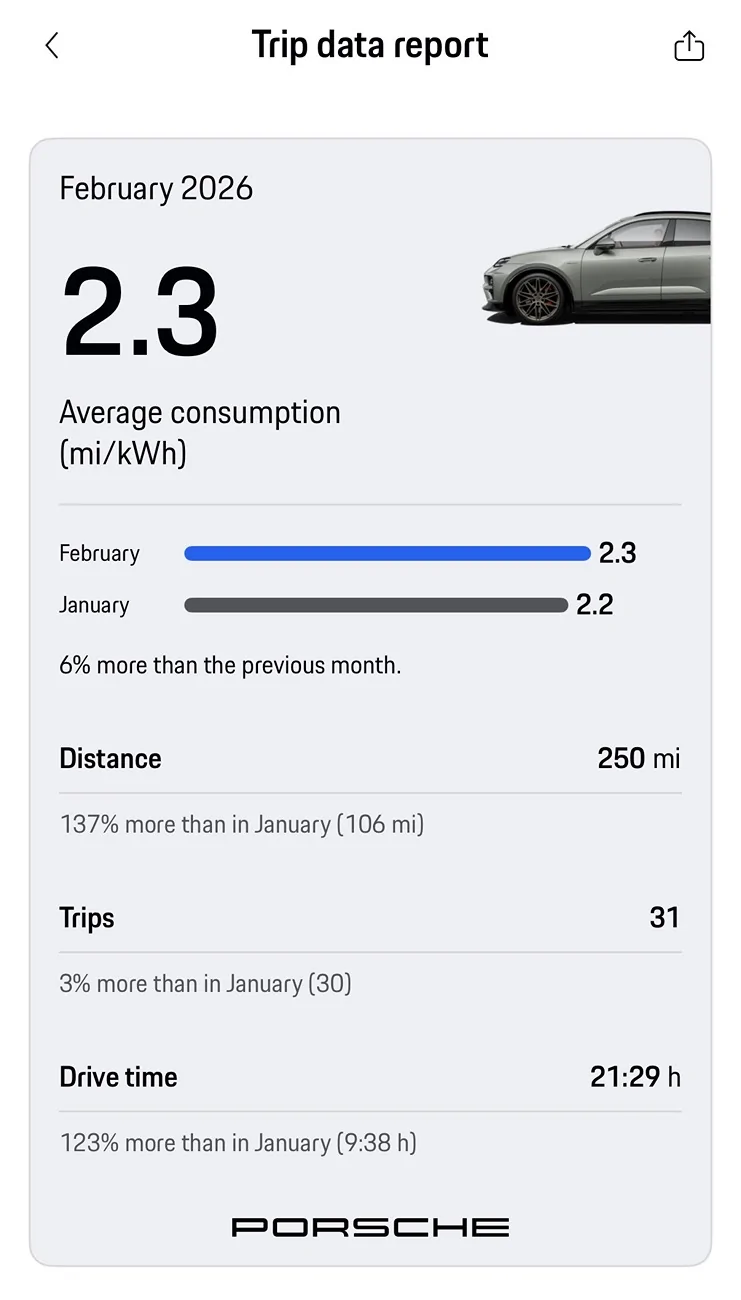Open the Drive time section showing 21:29 h

(370, 1077)
